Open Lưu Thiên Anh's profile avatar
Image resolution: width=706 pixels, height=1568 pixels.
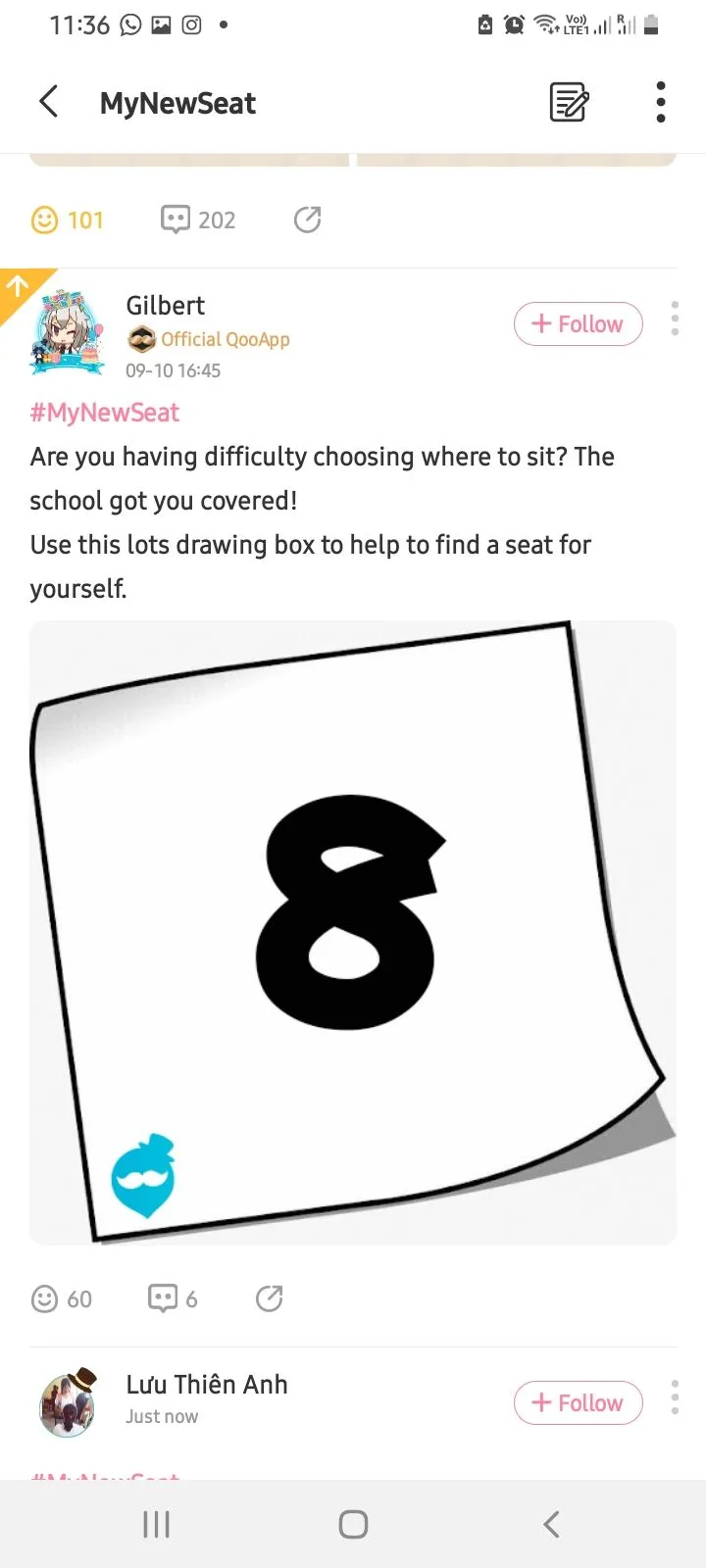pyautogui.click(x=68, y=1403)
